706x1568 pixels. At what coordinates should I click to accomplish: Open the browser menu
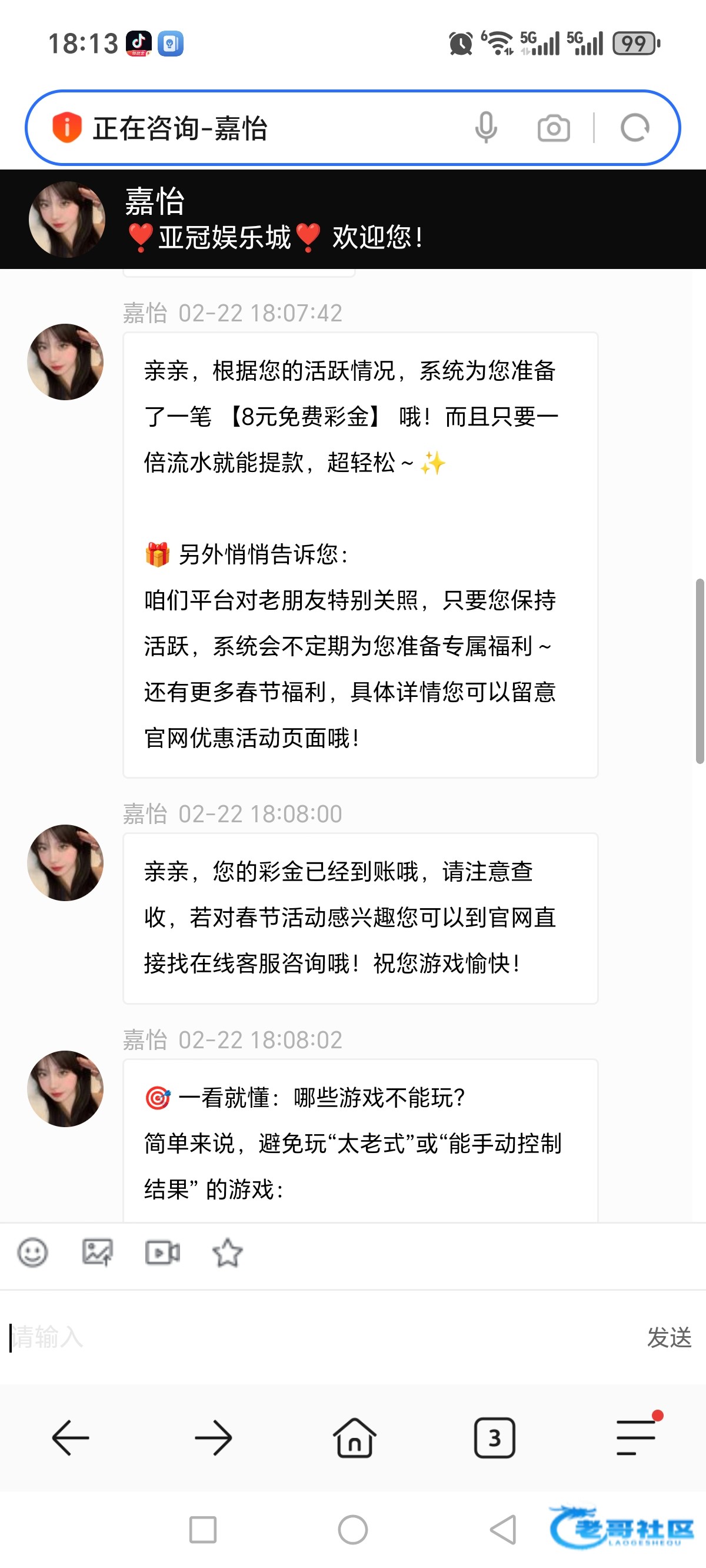[636, 1438]
